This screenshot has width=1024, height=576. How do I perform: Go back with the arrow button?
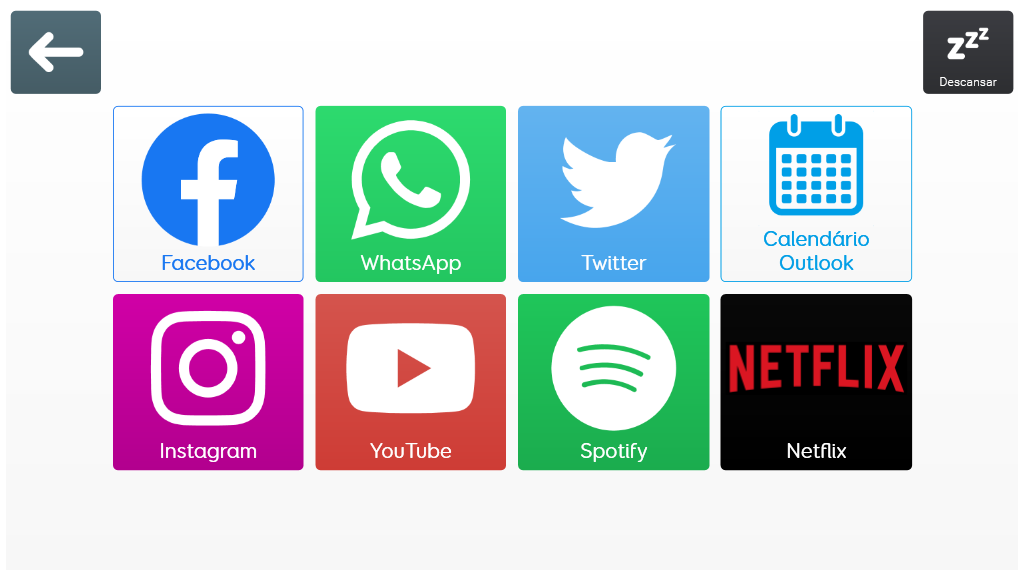56,52
